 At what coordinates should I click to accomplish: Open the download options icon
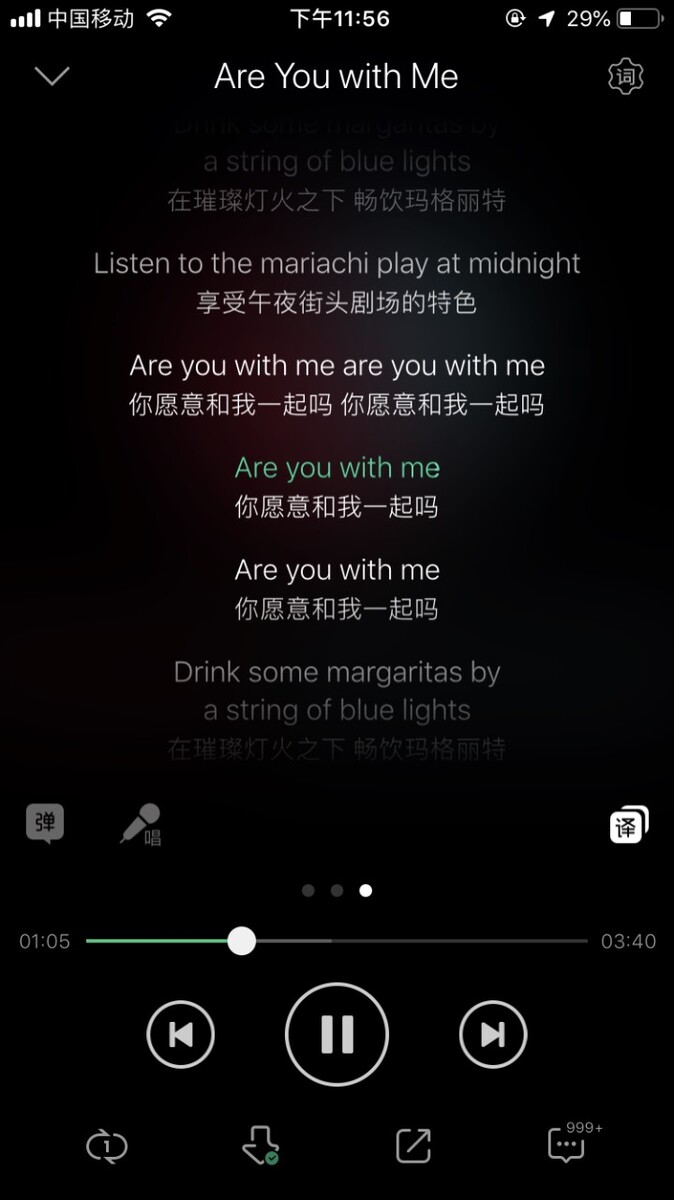[x=260, y=1146]
